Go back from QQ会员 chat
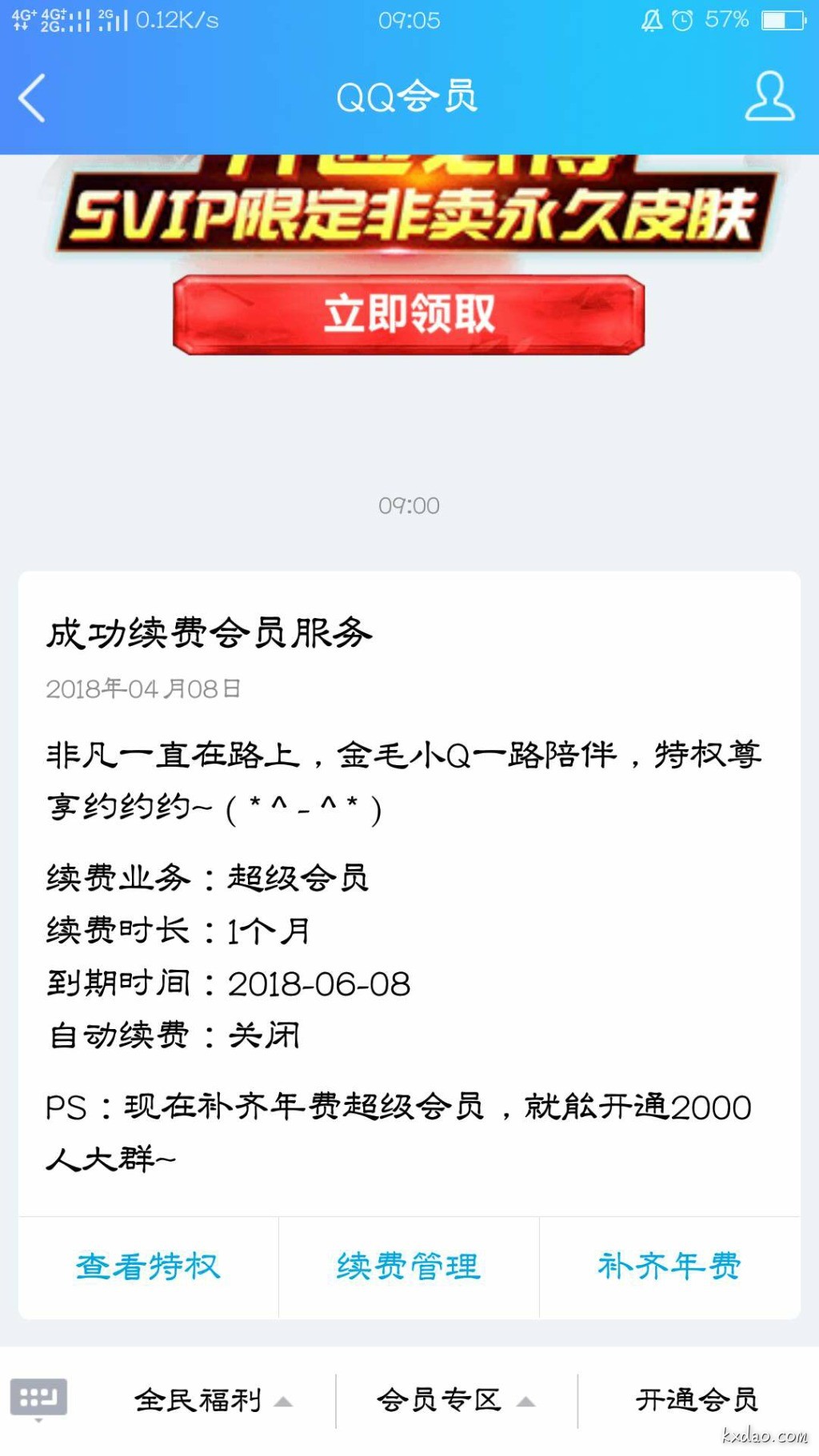The image size is (819, 1456). point(32,98)
